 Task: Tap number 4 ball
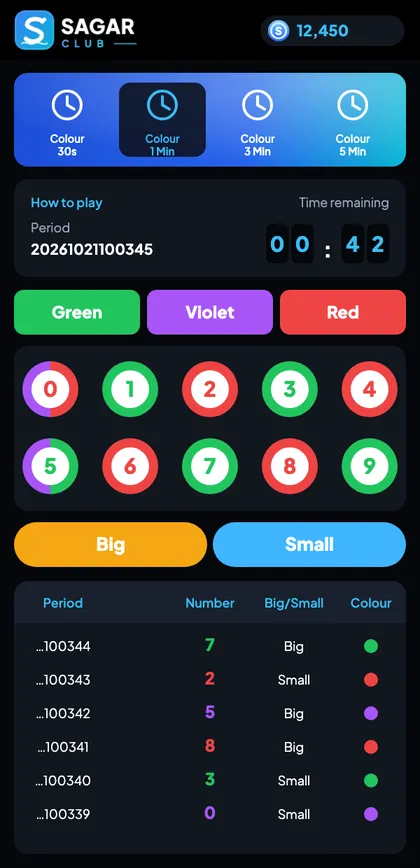click(x=369, y=389)
